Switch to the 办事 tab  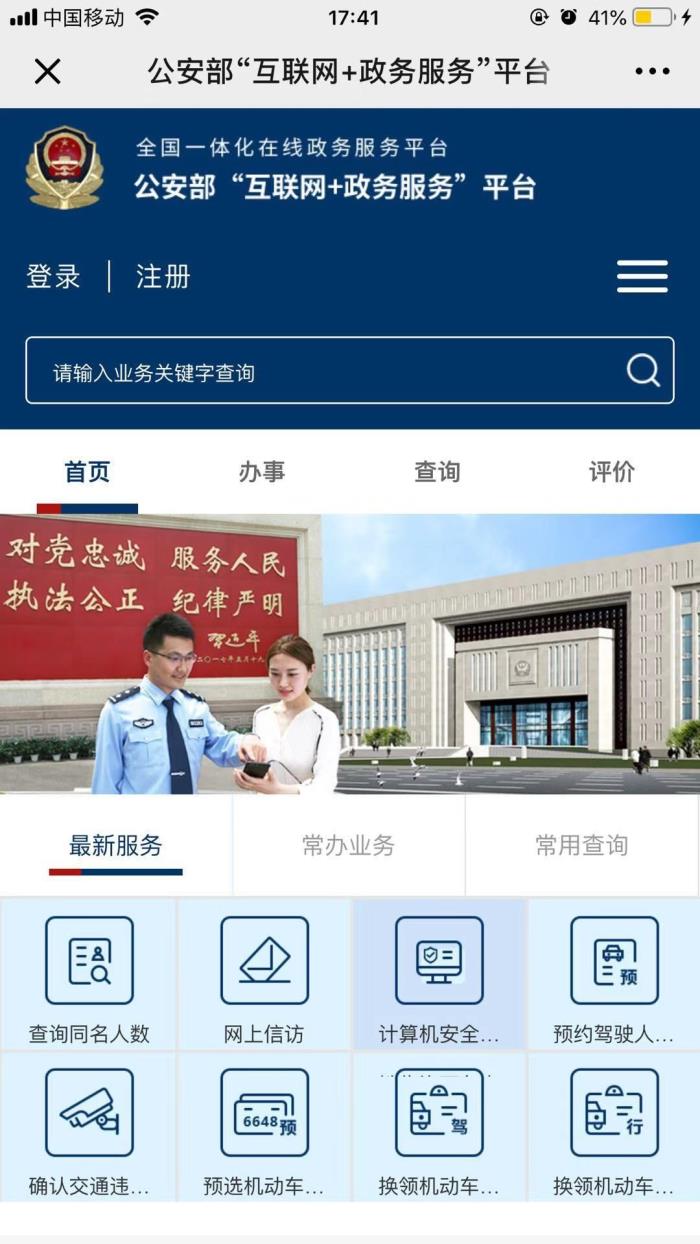click(262, 472)
